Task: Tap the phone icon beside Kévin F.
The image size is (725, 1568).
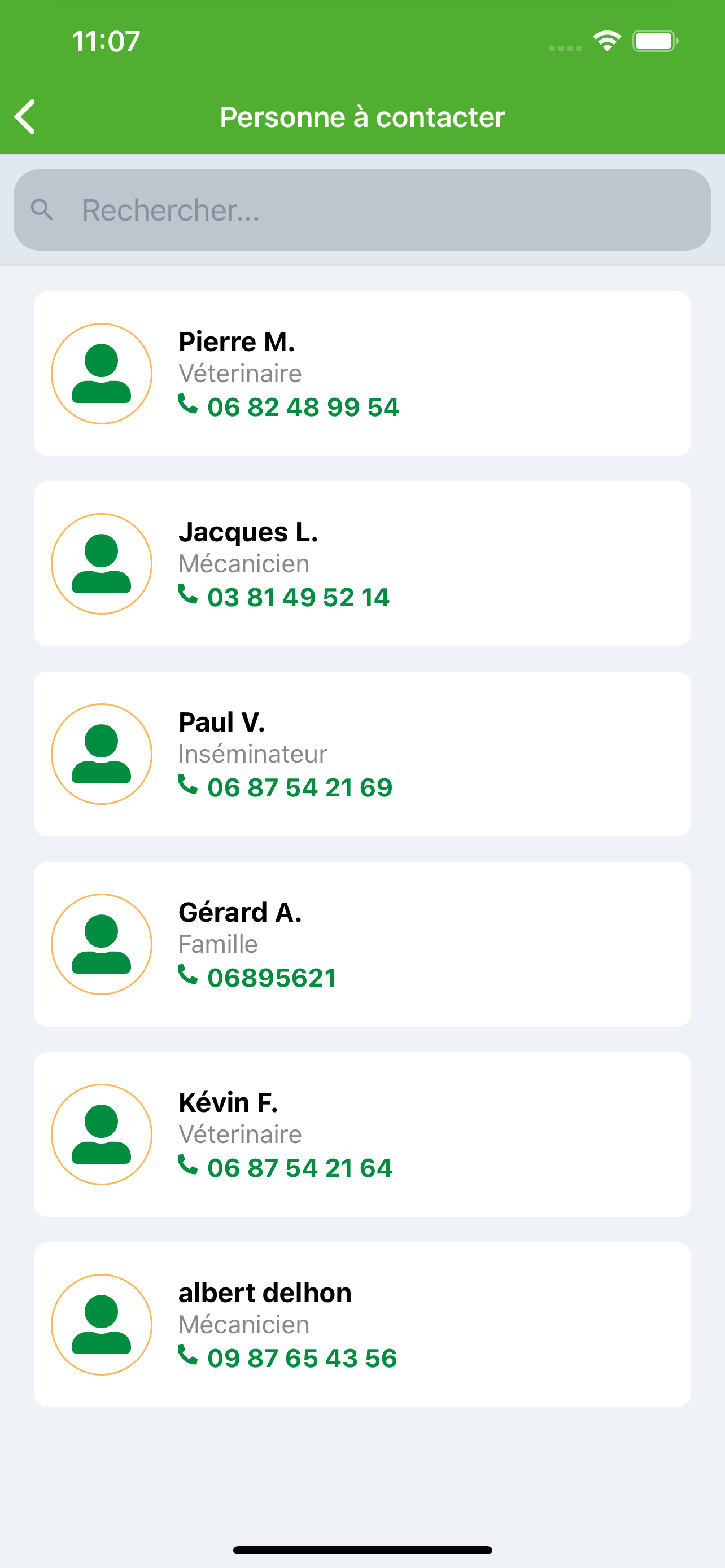Action: click(x=189, y=1166)
